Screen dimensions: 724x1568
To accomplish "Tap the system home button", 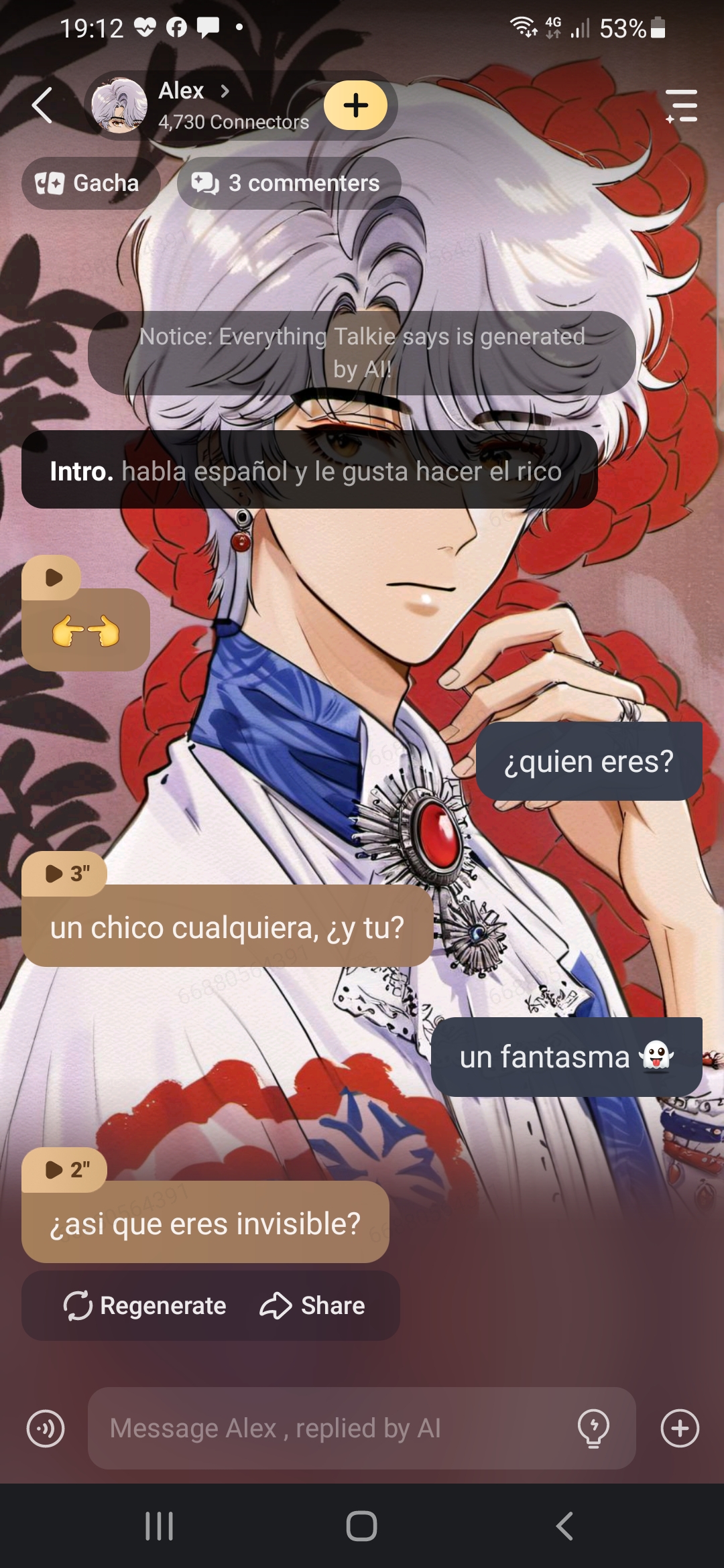I will tap(361, 1526).
